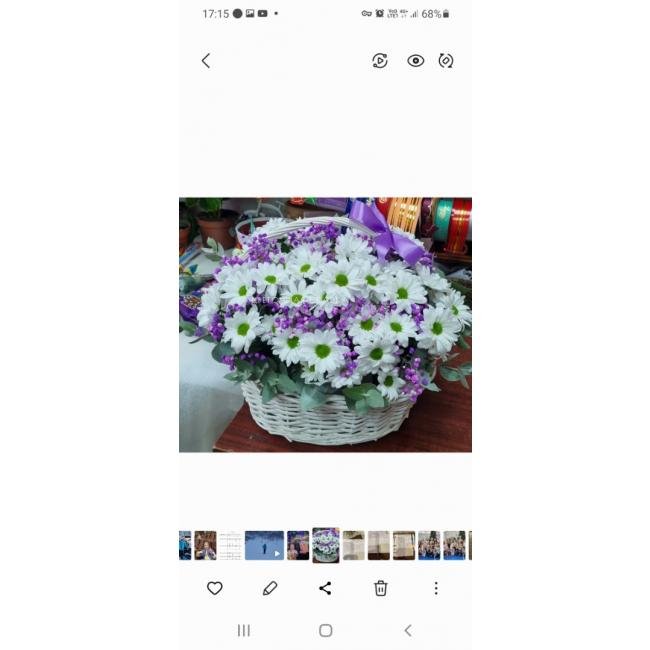650x650 pixels.
Task: Select the snowy video thumbnail in the strip
Action: click(x=264, y=545)
